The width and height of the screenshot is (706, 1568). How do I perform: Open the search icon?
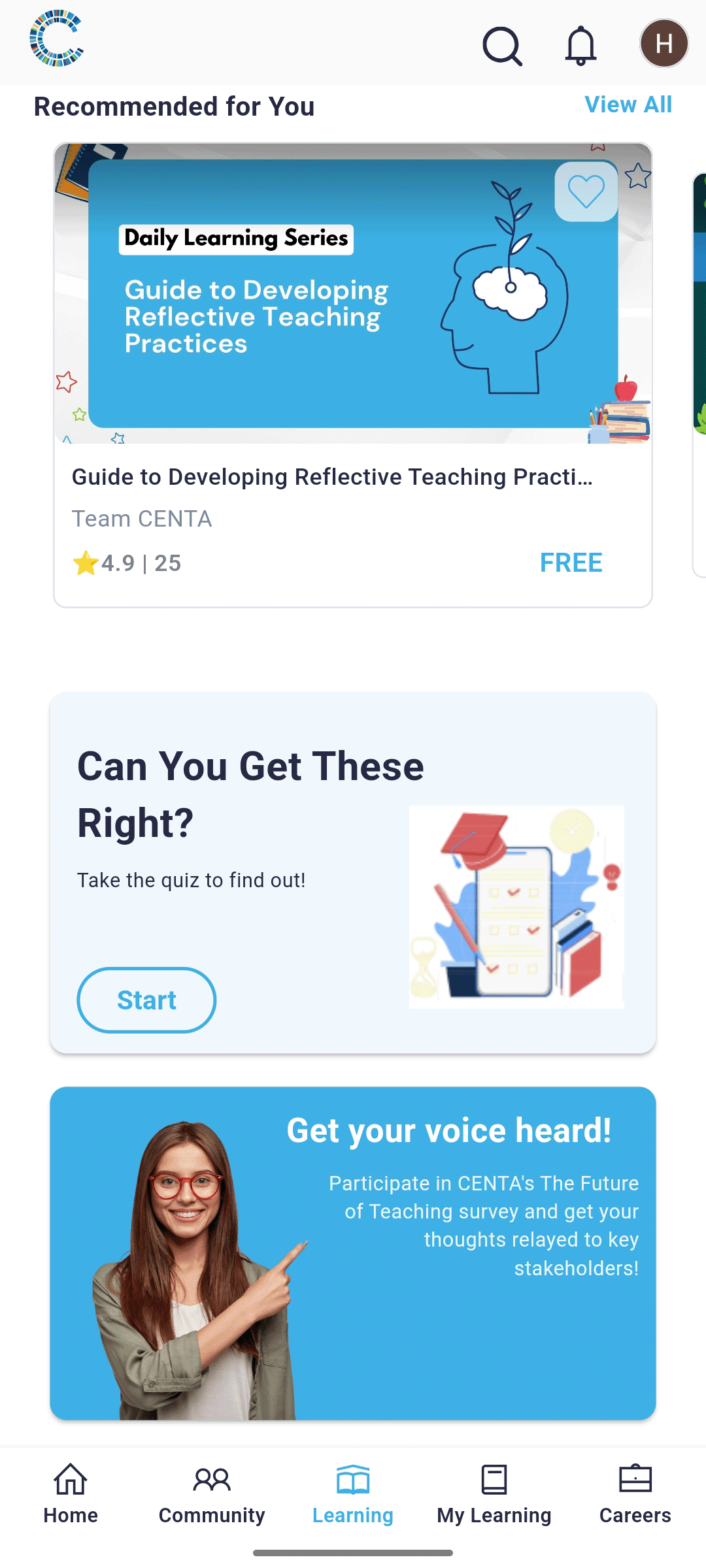tap(502, 46)
